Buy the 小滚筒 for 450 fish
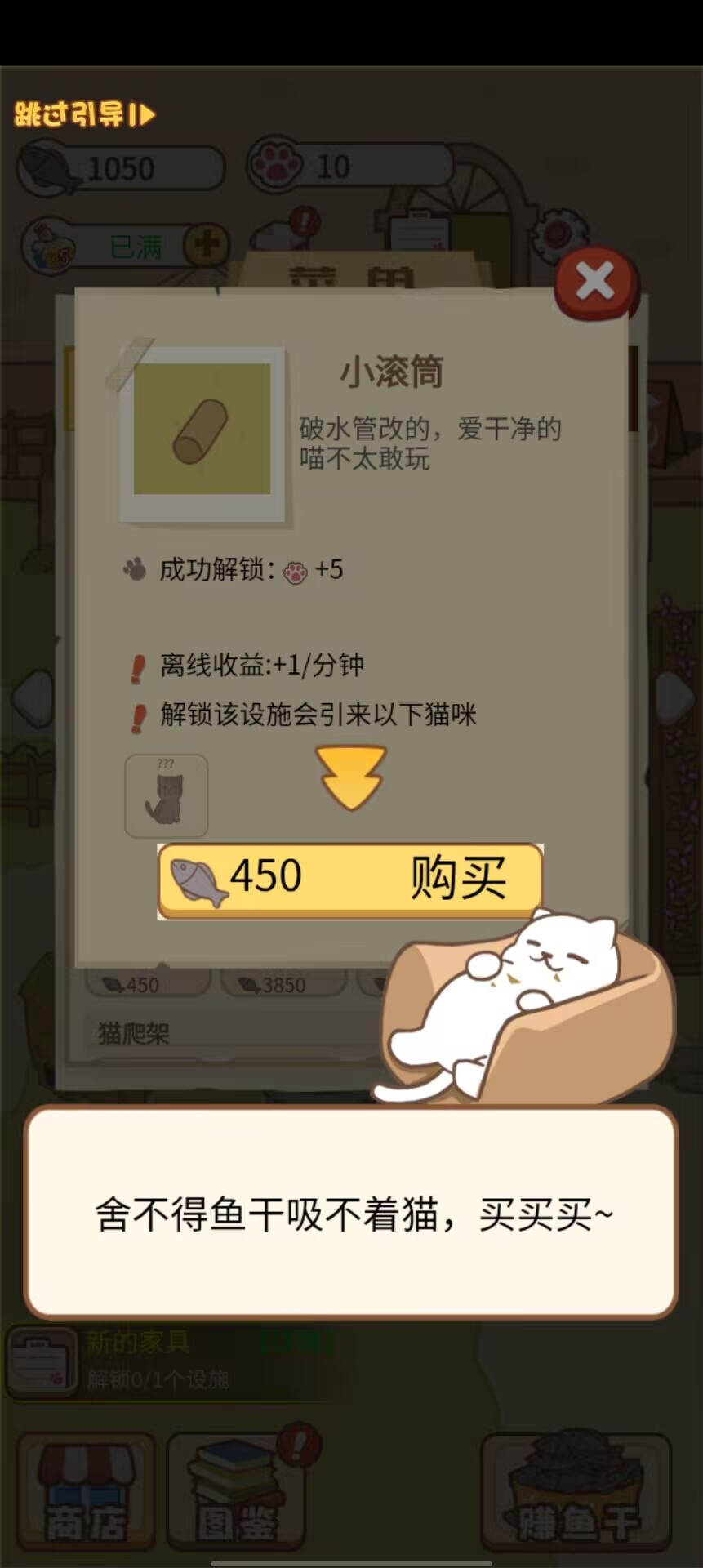The image size is (703, 1568). (350, 880)
